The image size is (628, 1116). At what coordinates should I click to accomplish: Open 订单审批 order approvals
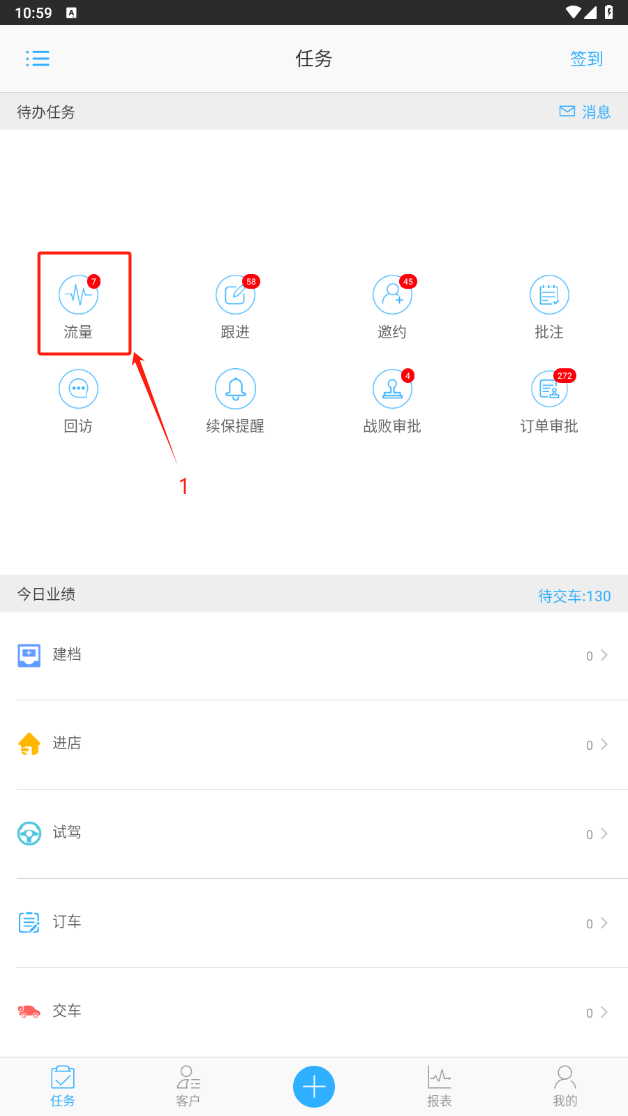click(549, 400)
